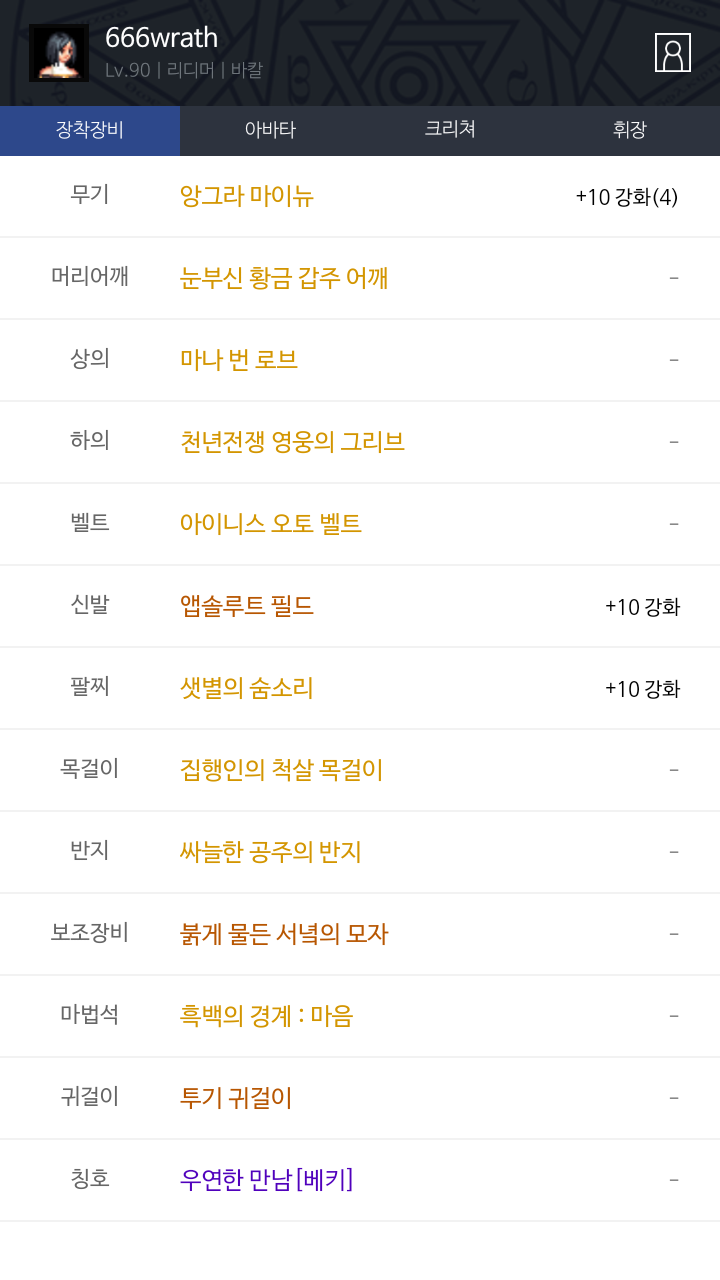The width and height of the screenshot is (720, 1280).
Task: Tap 천년전쟁 영웅의 그리브 row
Action: 360,442
